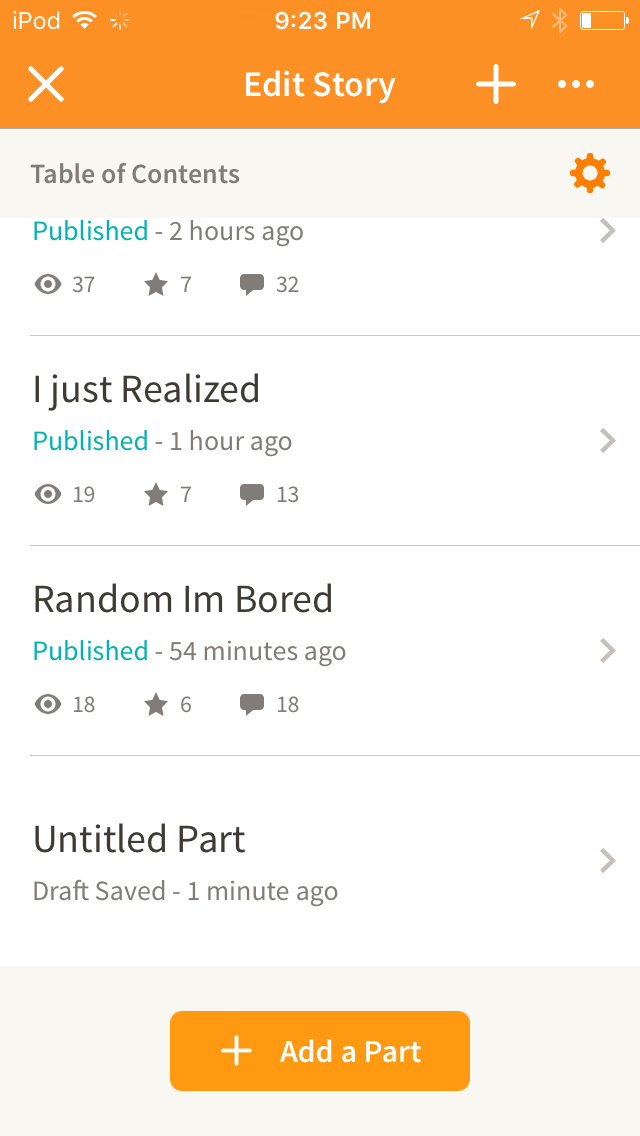This screenshot has width=640, height=1136.
Task: Tap the Add a Part button
Action: click(x=320, y=1051)
